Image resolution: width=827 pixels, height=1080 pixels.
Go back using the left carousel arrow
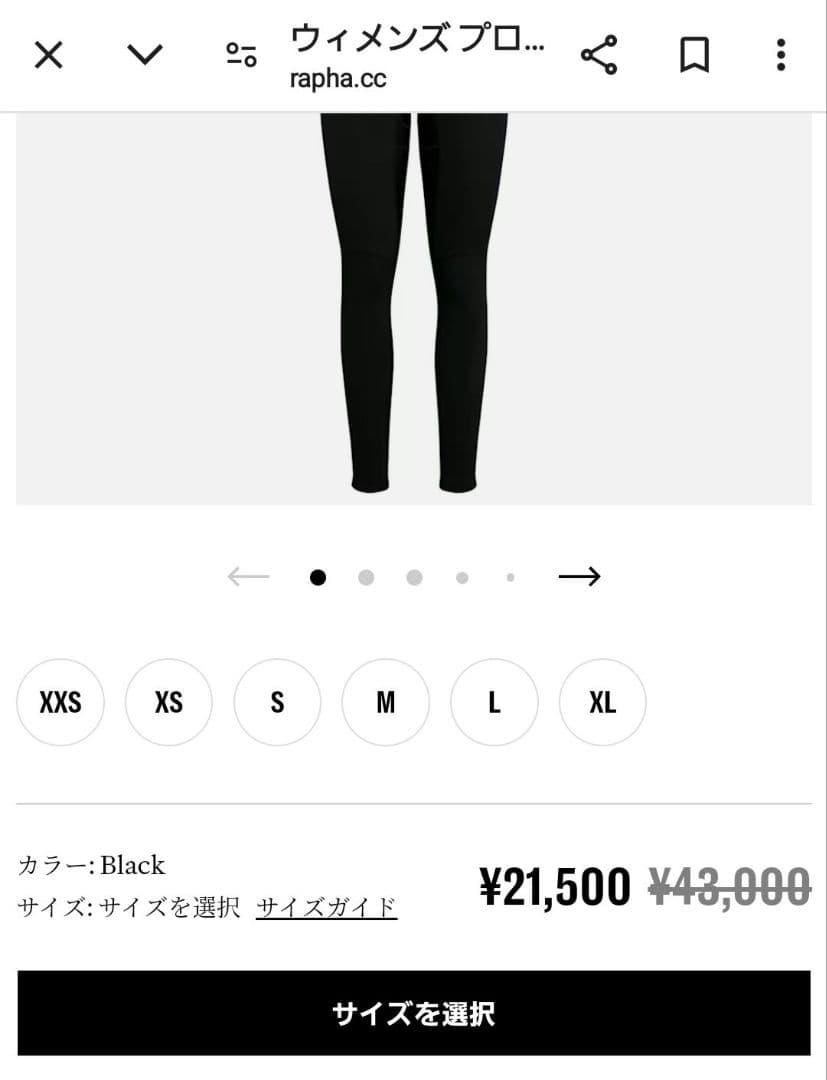pyautogui.click(x=246, y=576)
